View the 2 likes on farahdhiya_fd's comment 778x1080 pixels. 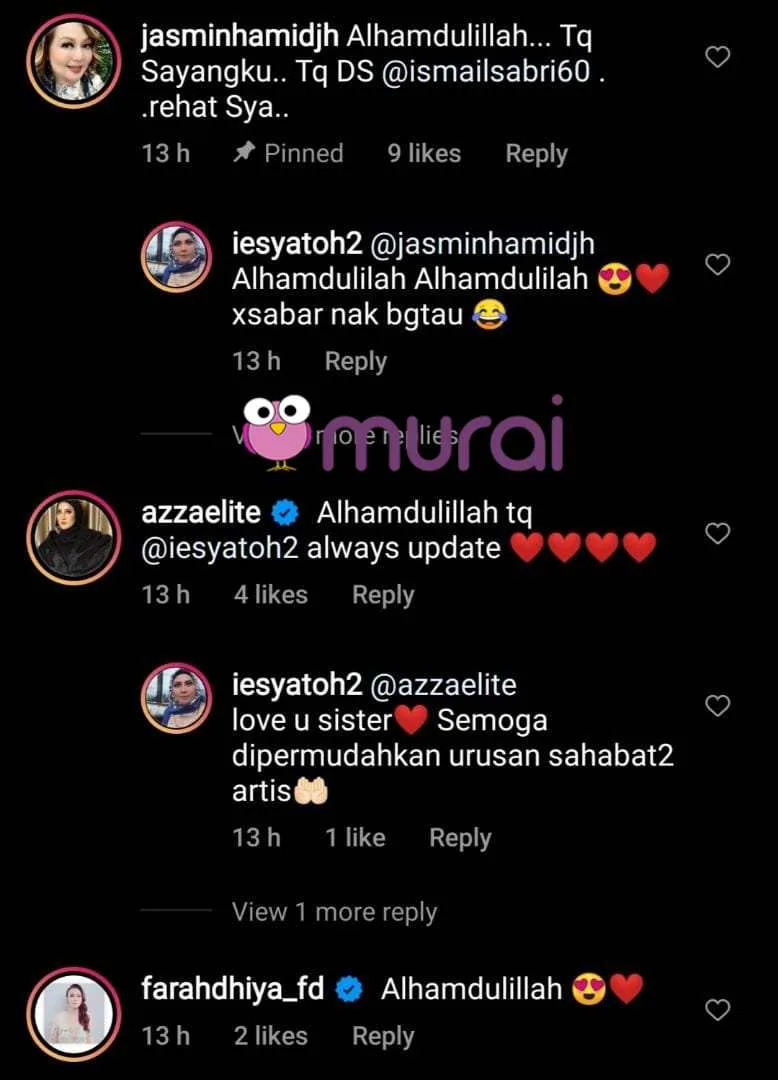271,1037
